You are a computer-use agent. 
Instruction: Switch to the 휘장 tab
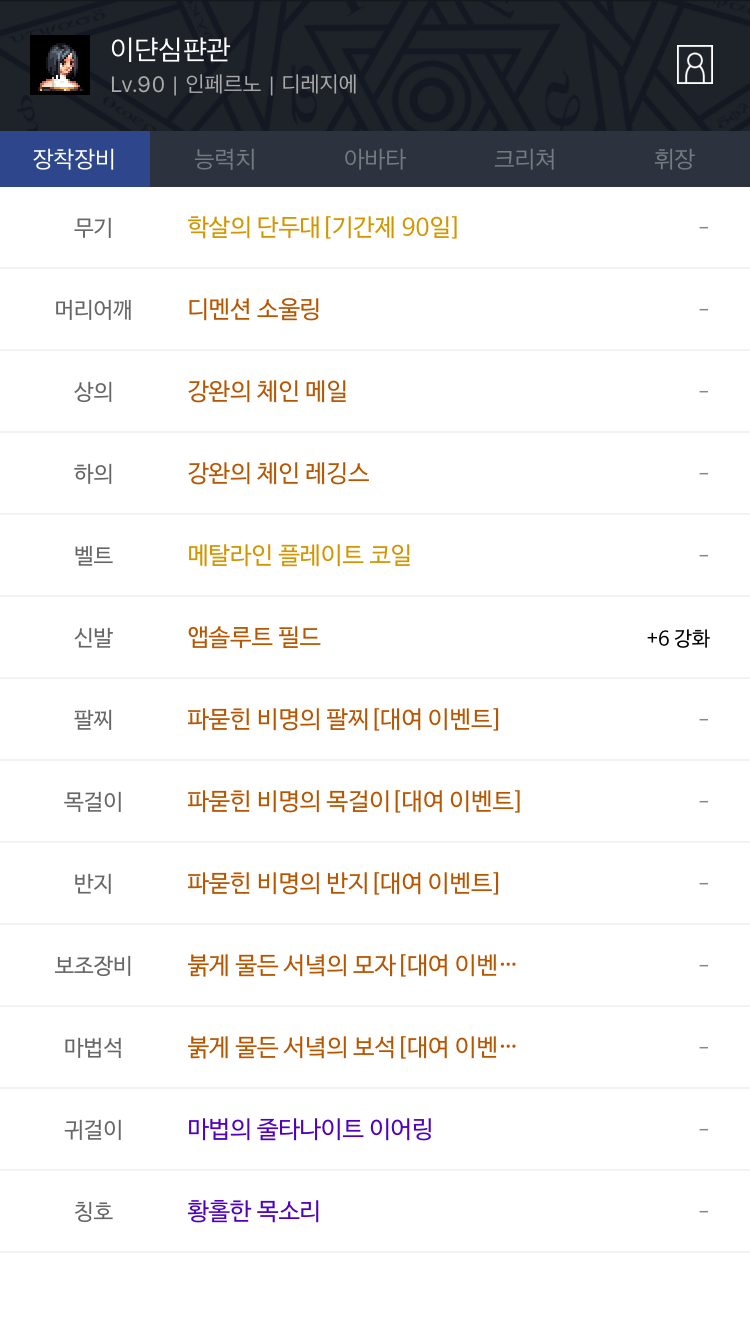[x=675, y=159]
